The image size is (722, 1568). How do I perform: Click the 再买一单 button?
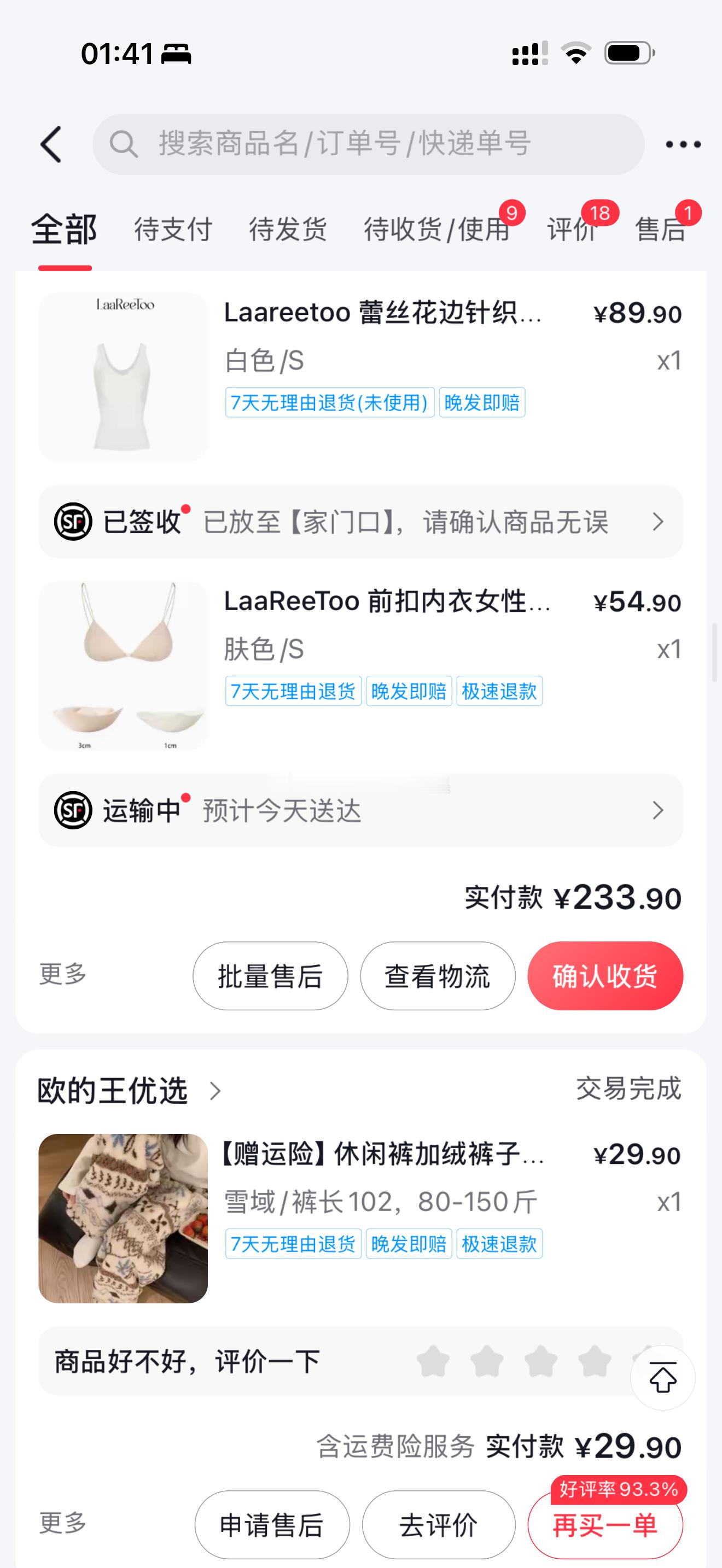(x=604, y=1524)
